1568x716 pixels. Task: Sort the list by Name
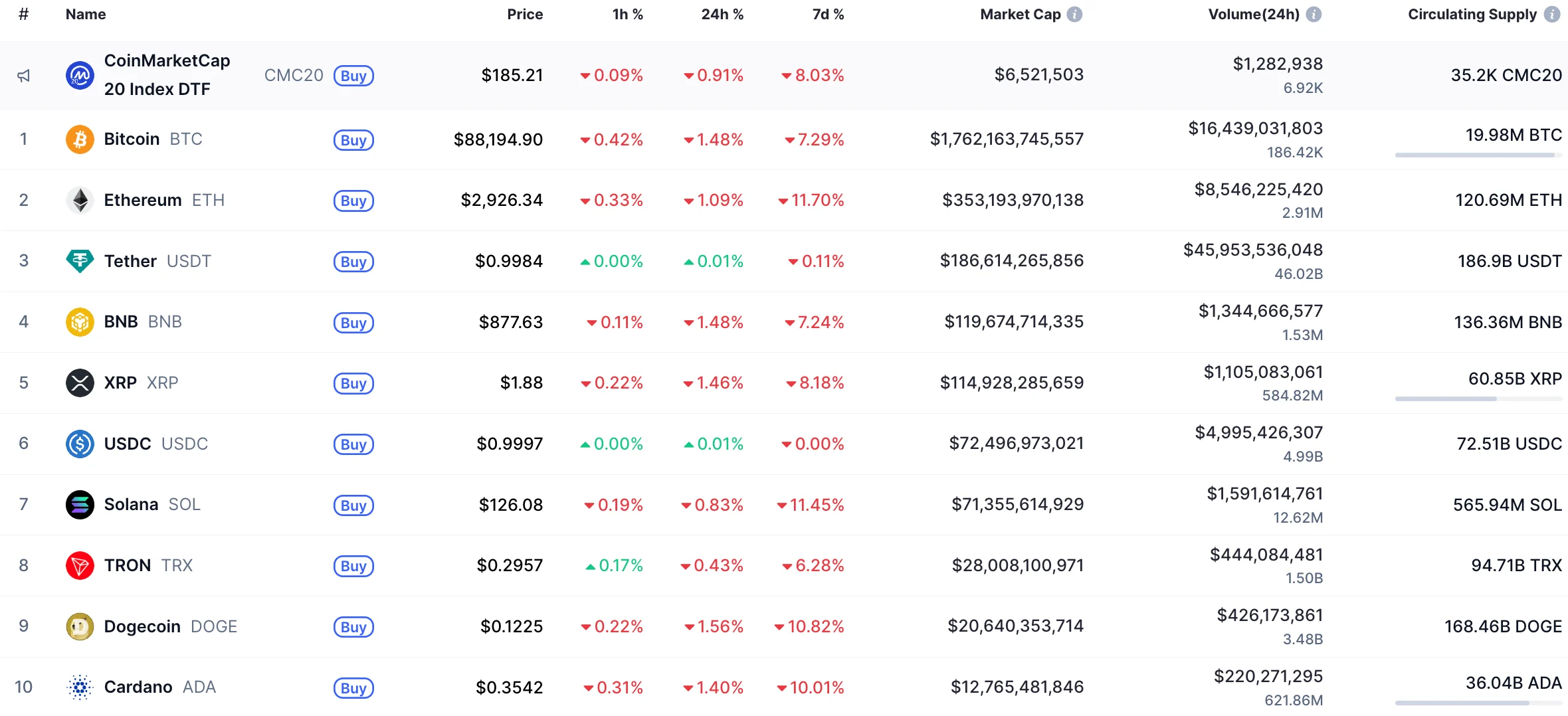[86, 15]
